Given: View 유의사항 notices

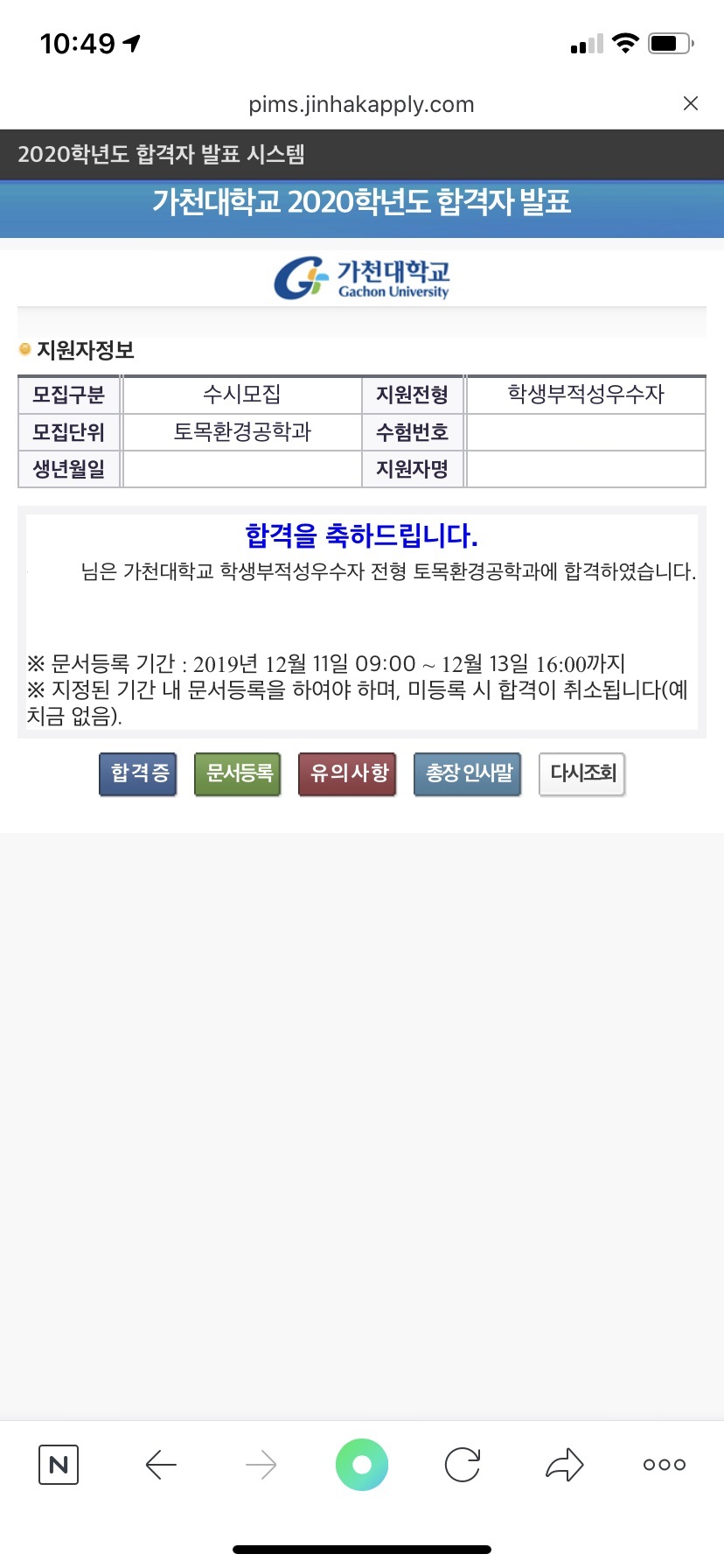Looking at the screenshot, I should 348,773.
